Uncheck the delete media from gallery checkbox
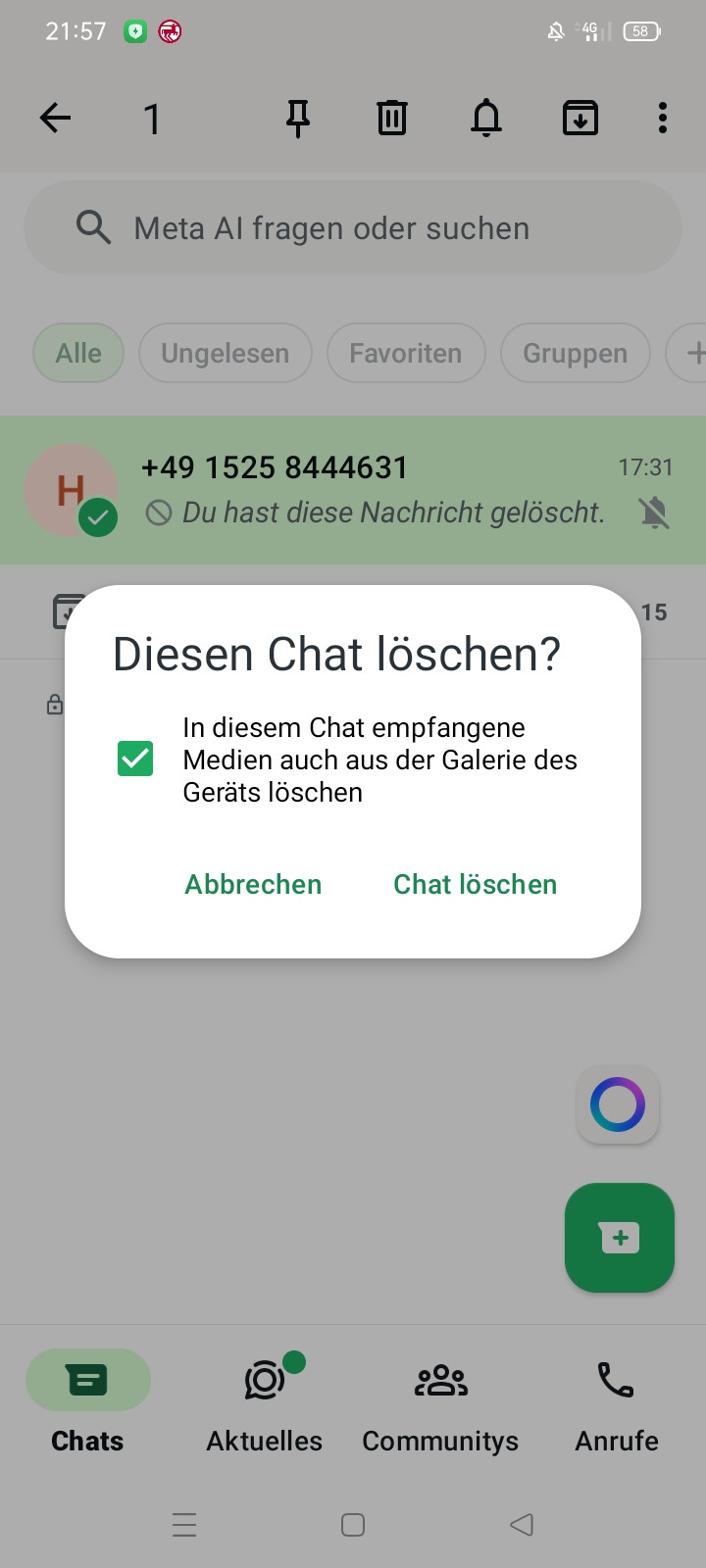 point(135,759)
